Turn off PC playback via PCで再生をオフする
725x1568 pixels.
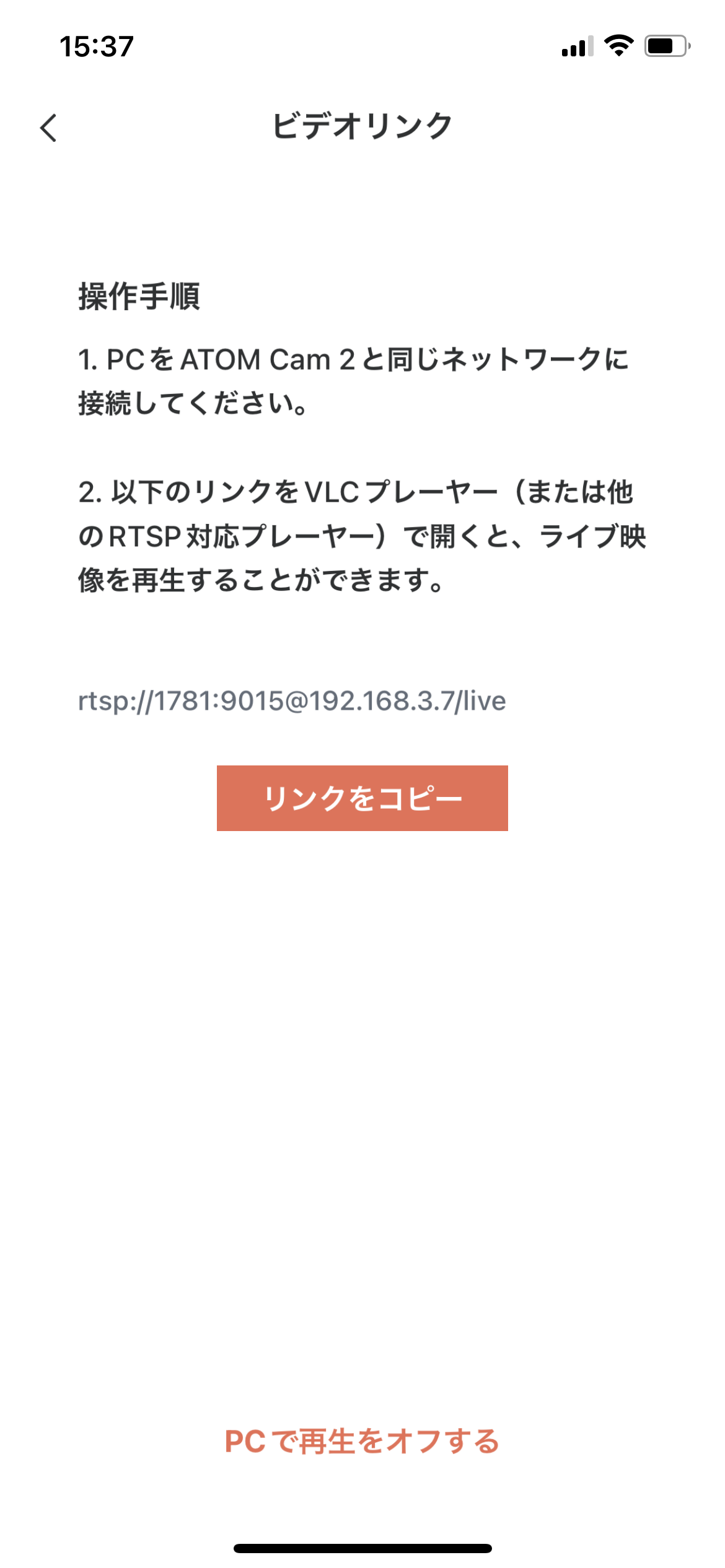click(362, 1440)
